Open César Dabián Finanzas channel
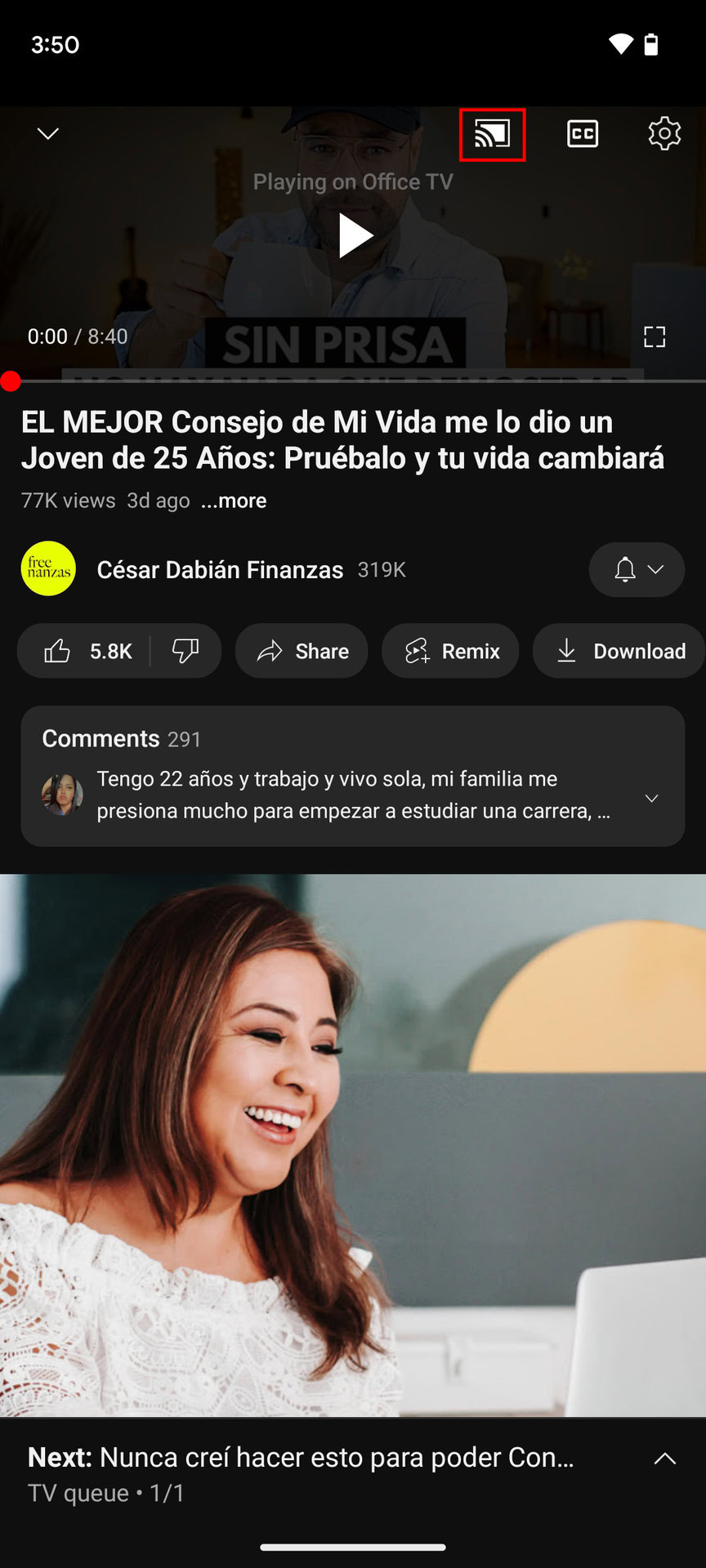This screenshot has width=706, height=1568. point(219,569)
